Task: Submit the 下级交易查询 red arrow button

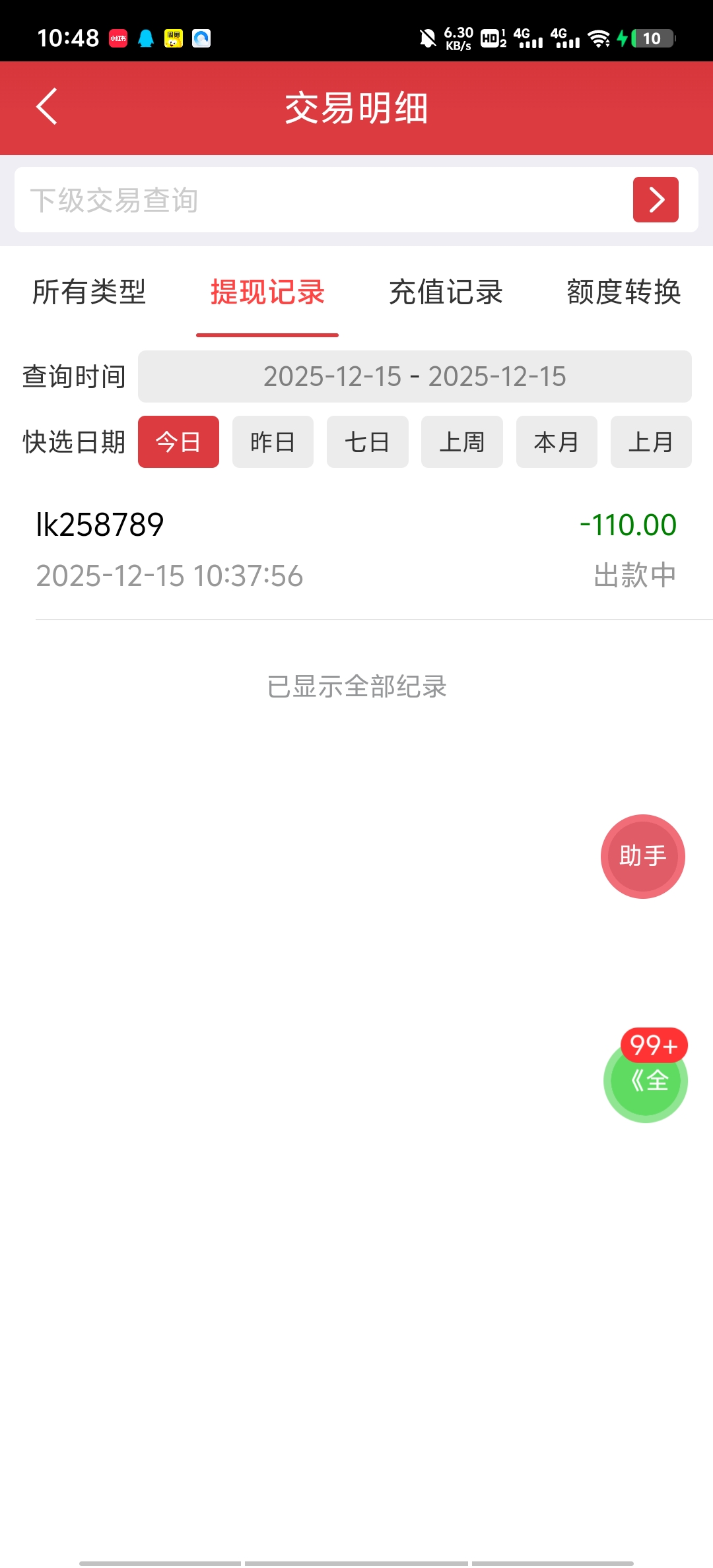Action: [x=655, y=200]
